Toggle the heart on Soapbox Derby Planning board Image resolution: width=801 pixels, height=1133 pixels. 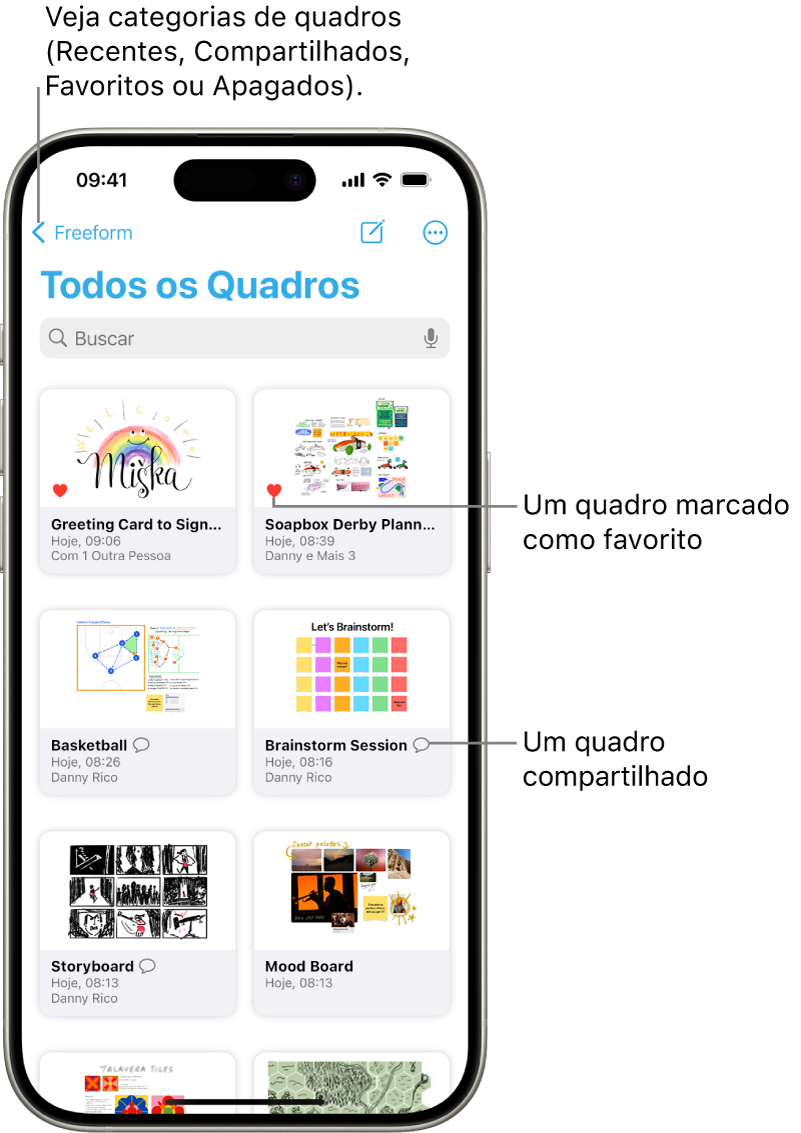pos(275,491)
